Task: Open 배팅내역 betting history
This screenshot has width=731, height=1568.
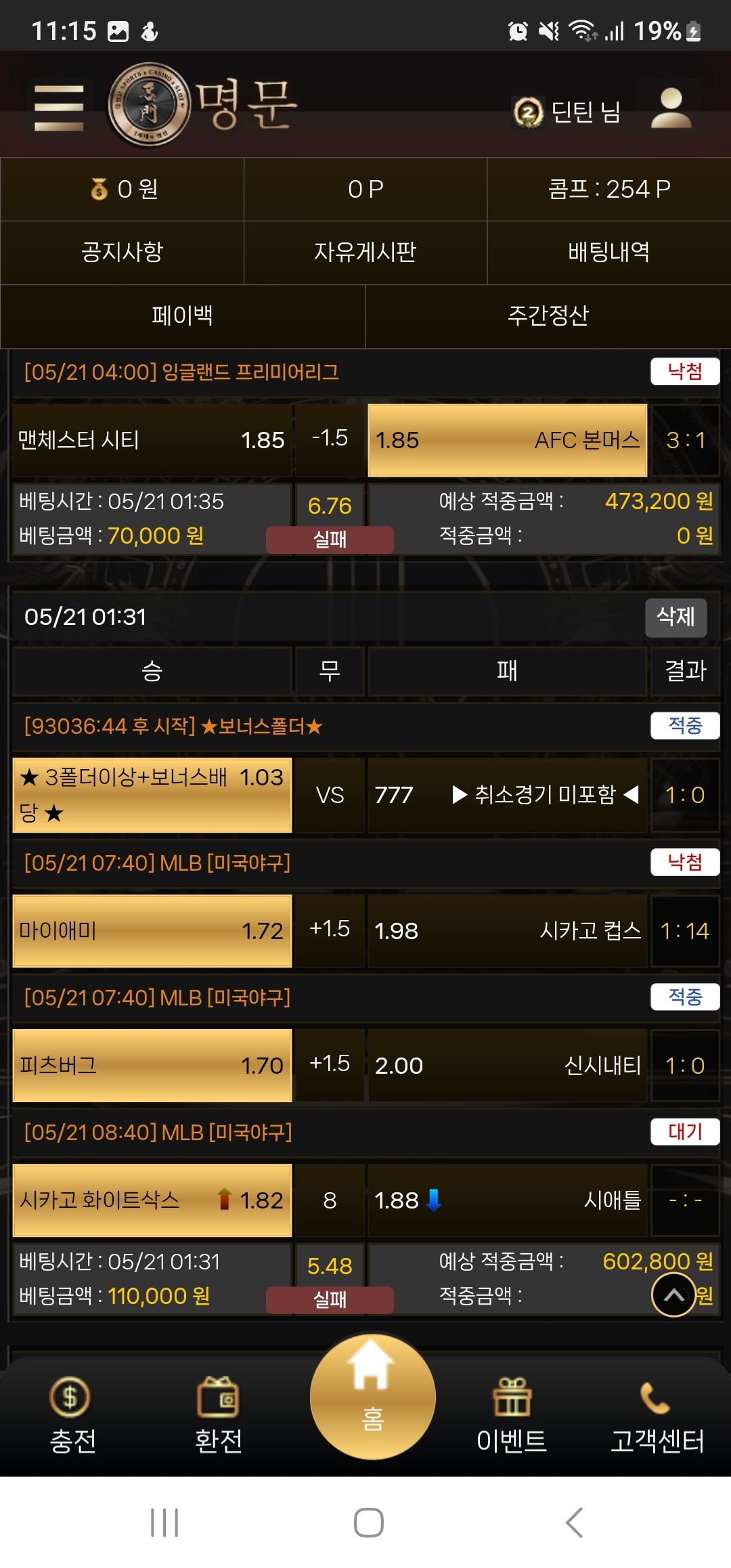Action: click(x=608, y=253)
